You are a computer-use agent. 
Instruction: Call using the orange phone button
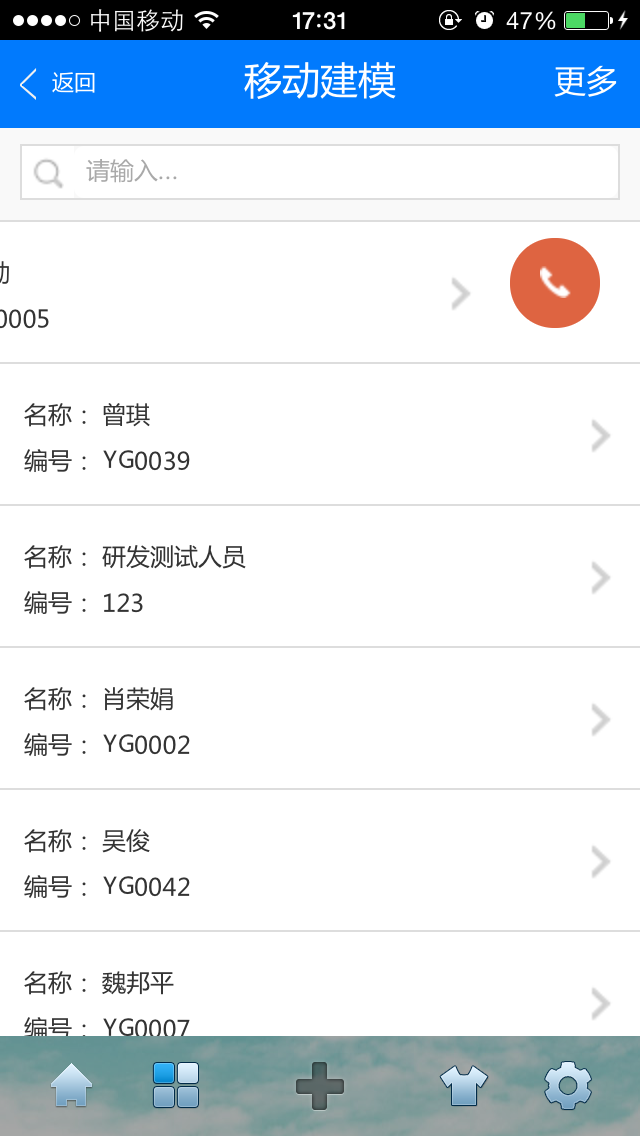tap(555, 283)
